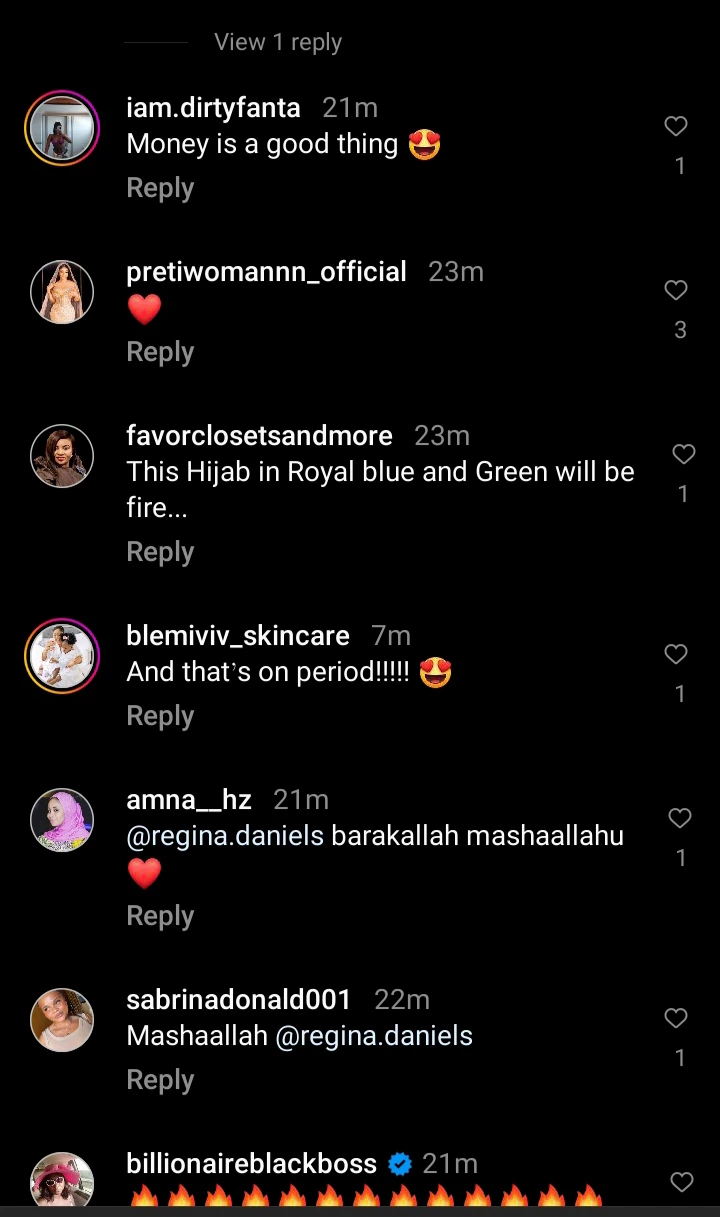This screenshot has height=1217, width=720.
Task: Reply to pretiwomannn_official's comment
Action: [x=160, y=352]
